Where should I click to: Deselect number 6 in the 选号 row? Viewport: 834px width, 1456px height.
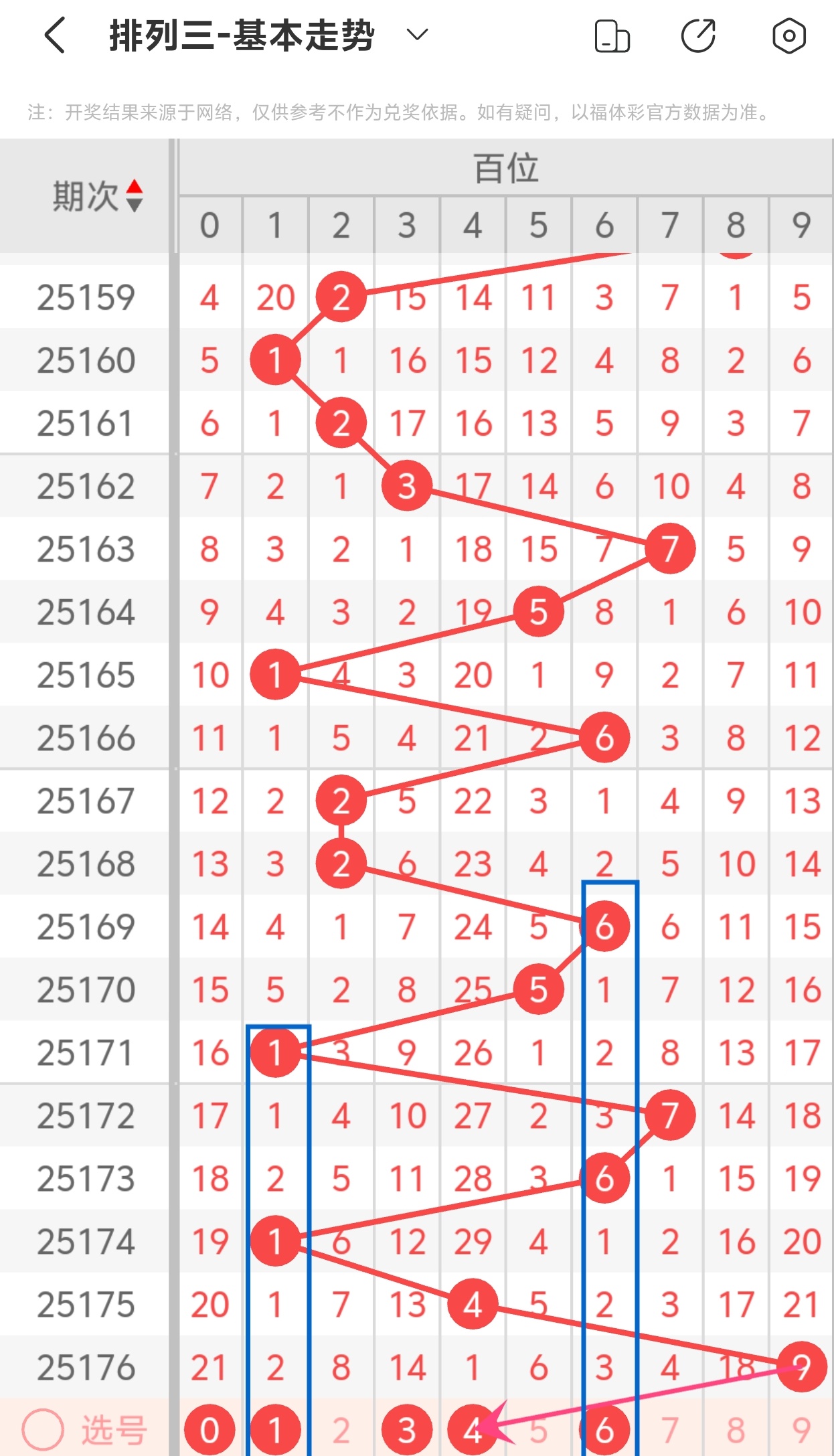pyautogui.click(x=604, y=1431)
